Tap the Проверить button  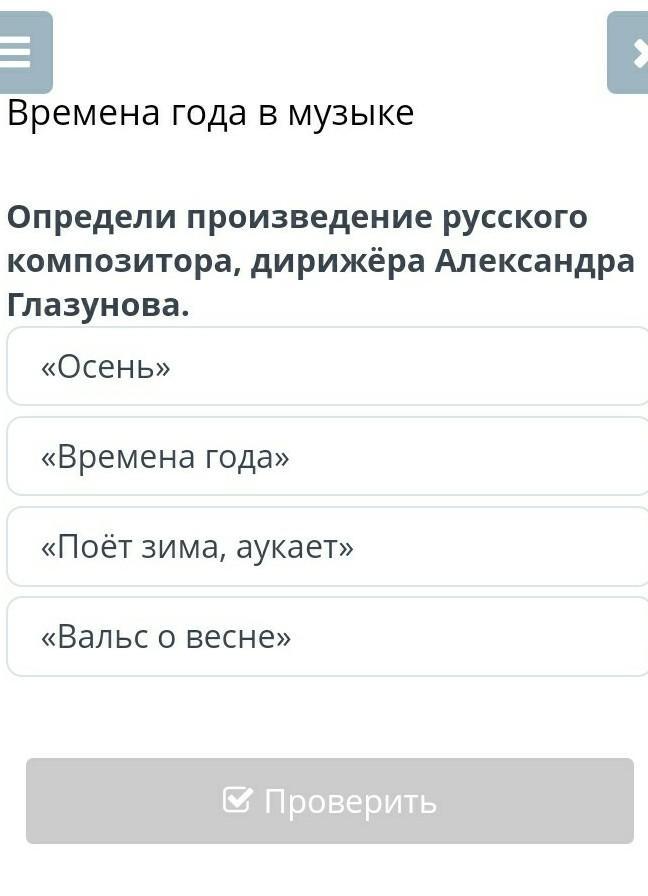[330, 801]
